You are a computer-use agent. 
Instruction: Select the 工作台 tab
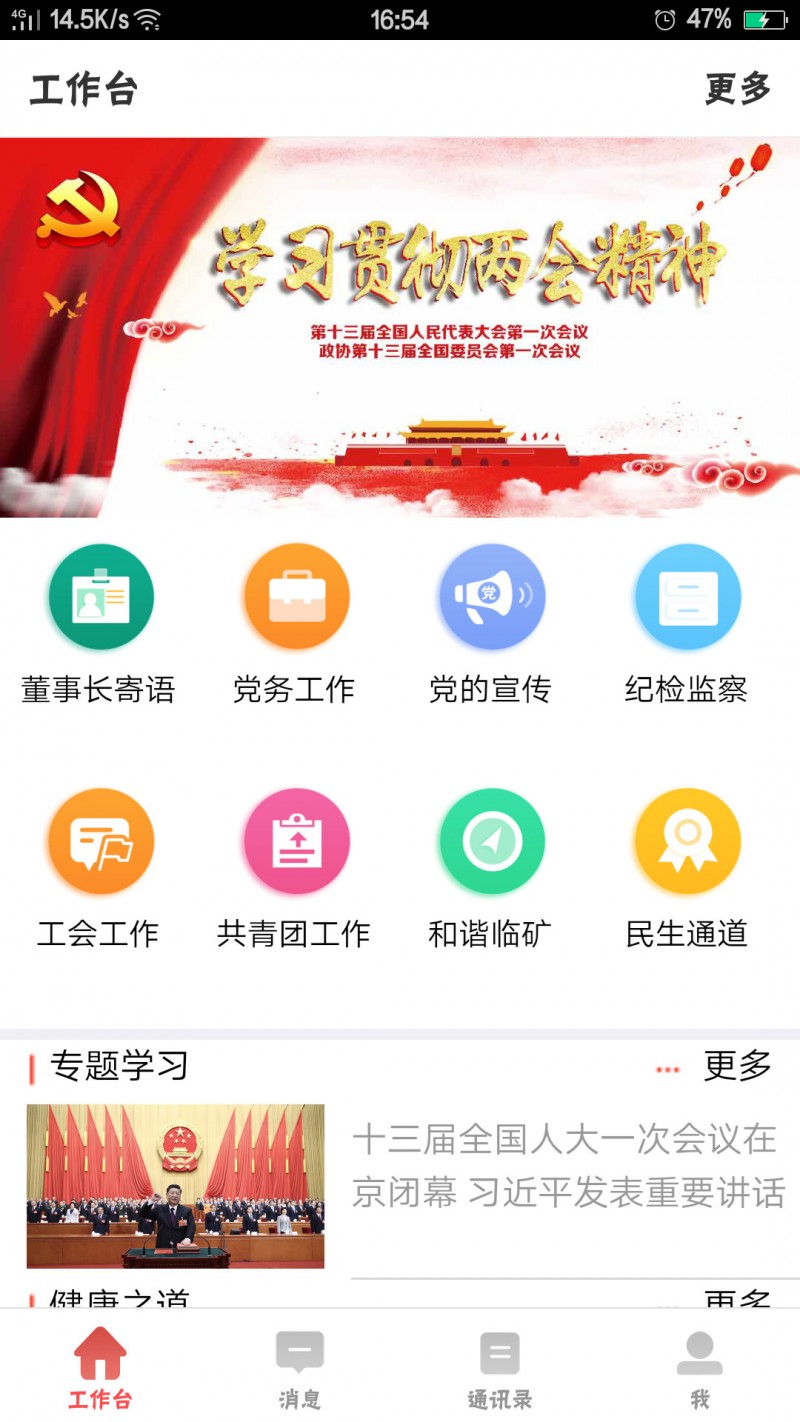point(100,1370)
